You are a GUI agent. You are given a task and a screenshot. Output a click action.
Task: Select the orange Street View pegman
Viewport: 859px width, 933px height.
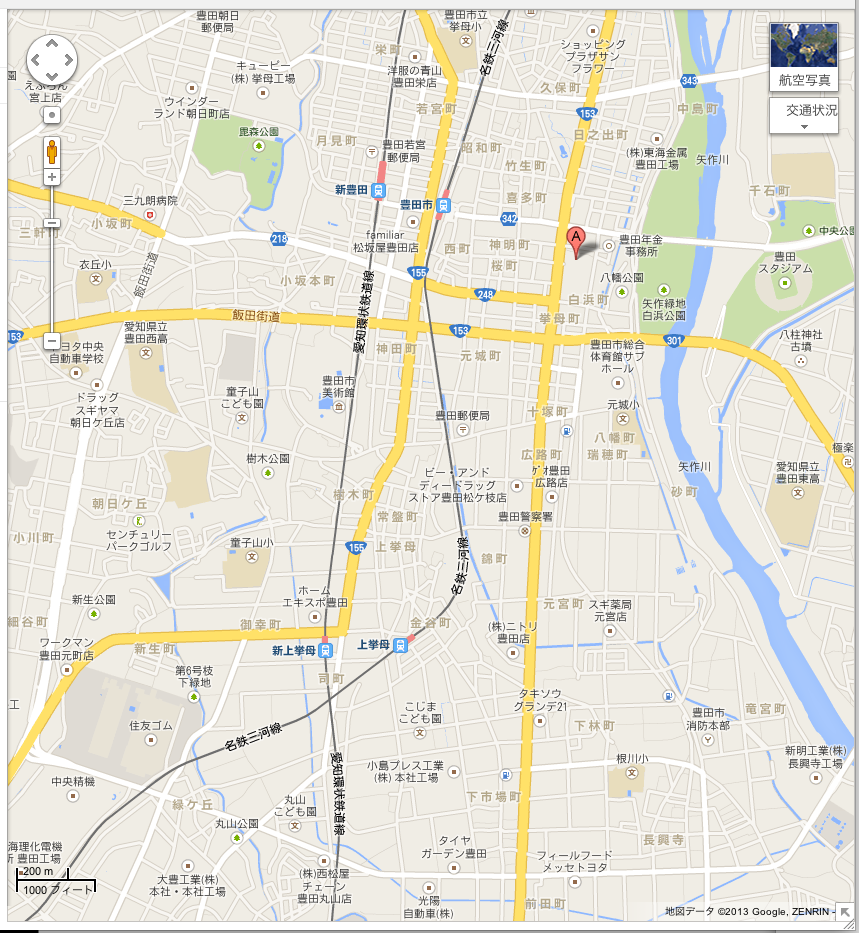coord(51,152)
